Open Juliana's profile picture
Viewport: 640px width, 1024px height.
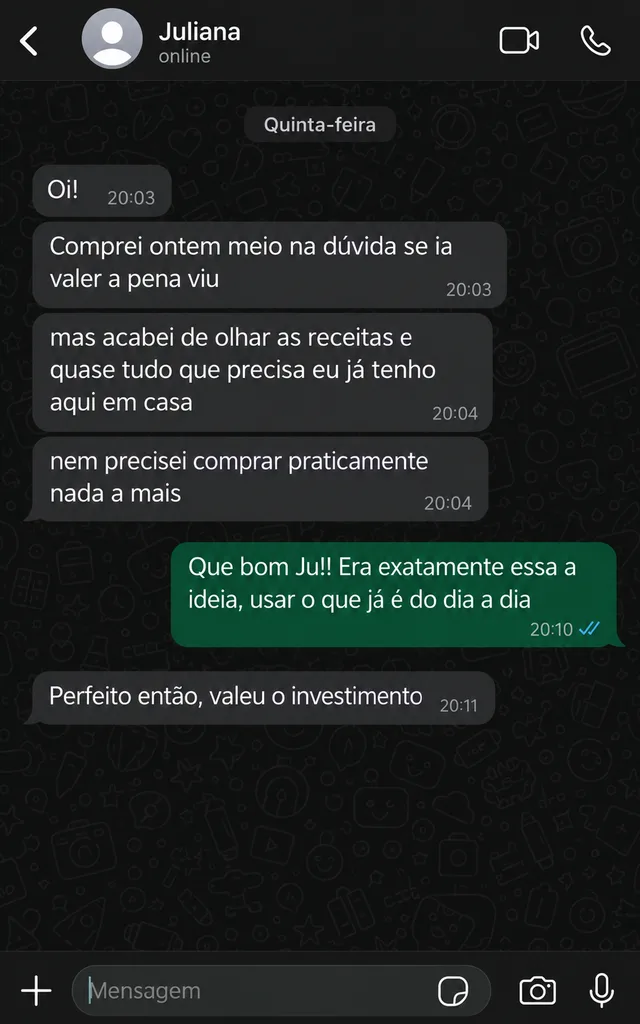(x=112, y=39)
